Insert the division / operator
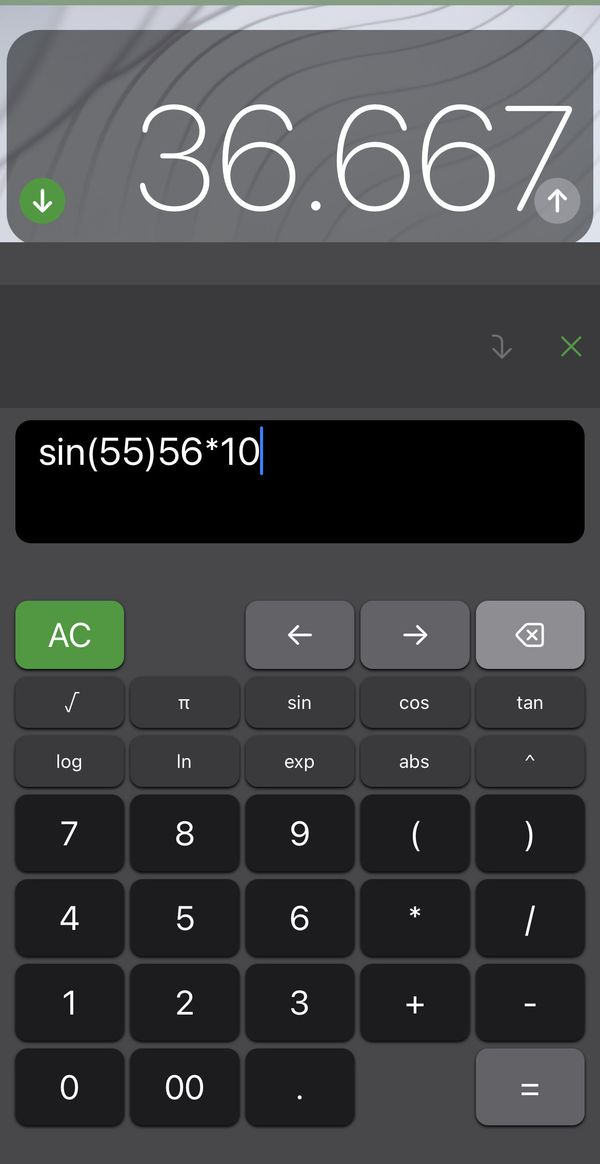This screenshot has height=1164, width=600. point(529,918)
